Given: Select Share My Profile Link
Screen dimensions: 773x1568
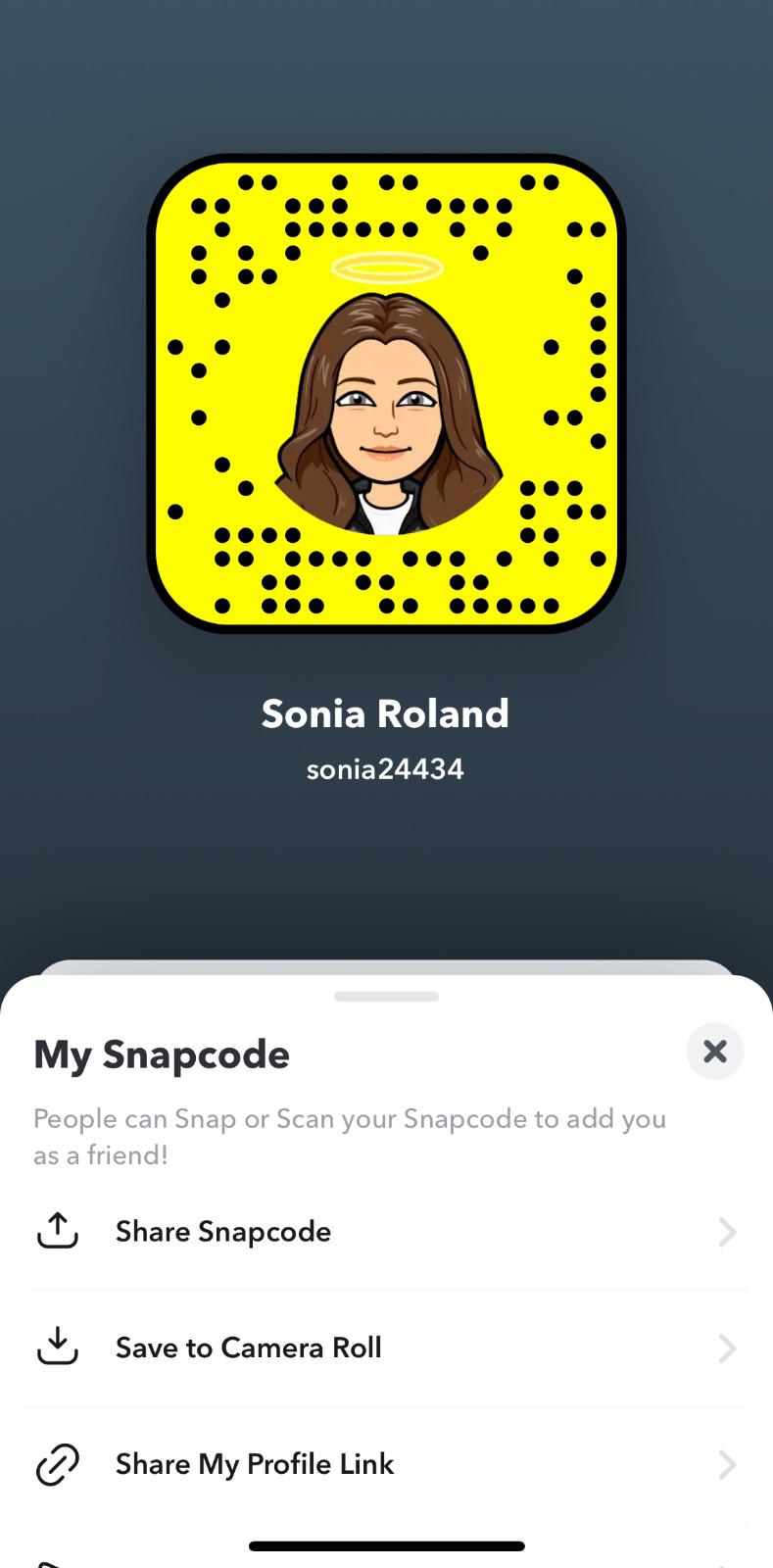Looking at the screenshot, I should [x=255, y=1464].
